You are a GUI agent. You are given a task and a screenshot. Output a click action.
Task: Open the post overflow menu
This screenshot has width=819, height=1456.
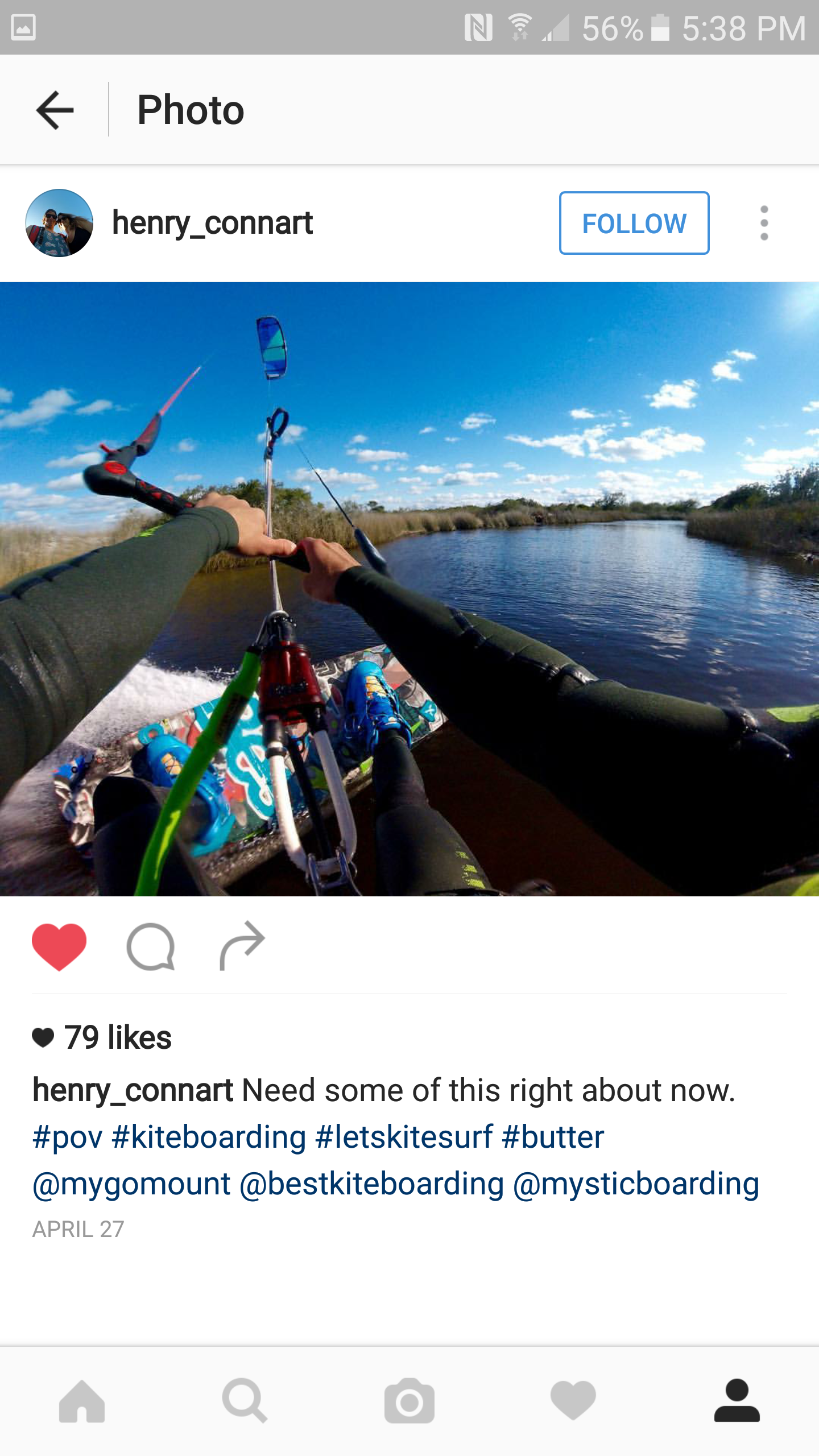pyautogui.click(x=764, y=223)
